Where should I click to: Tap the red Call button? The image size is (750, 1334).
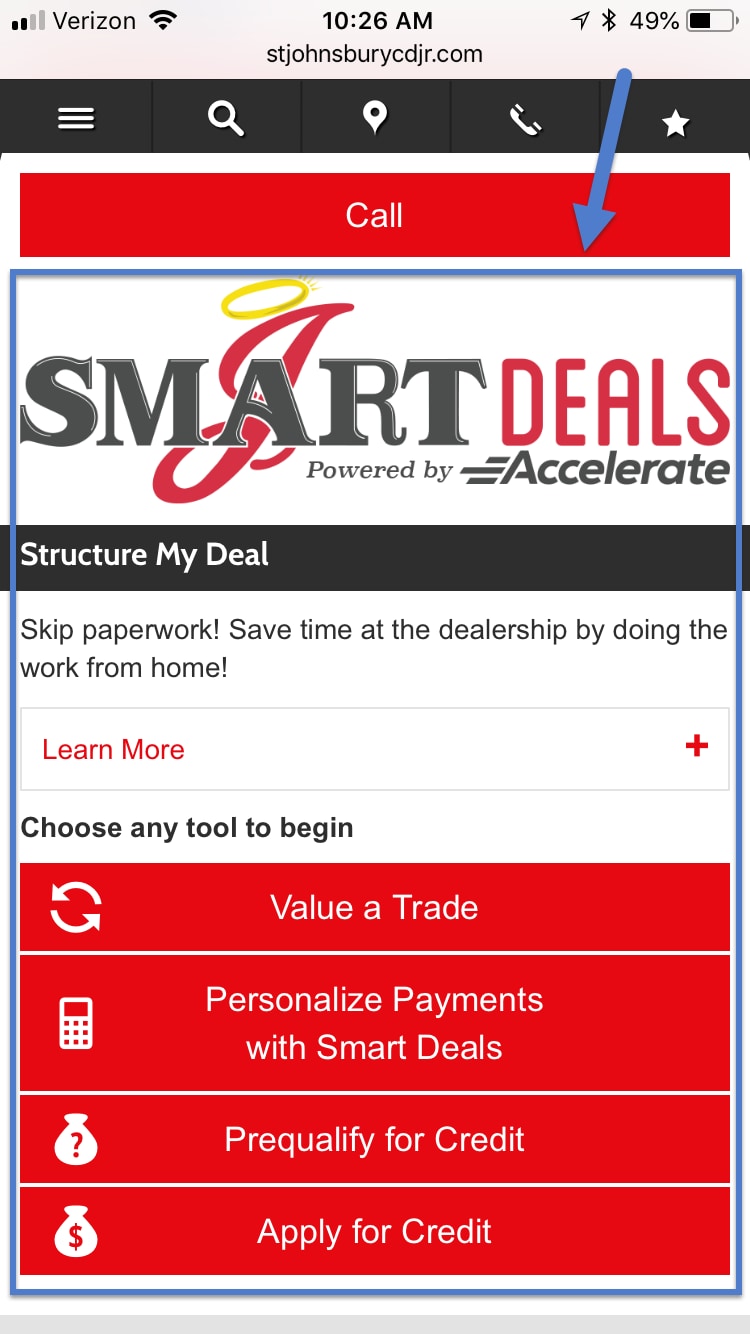tap(375, 215)
